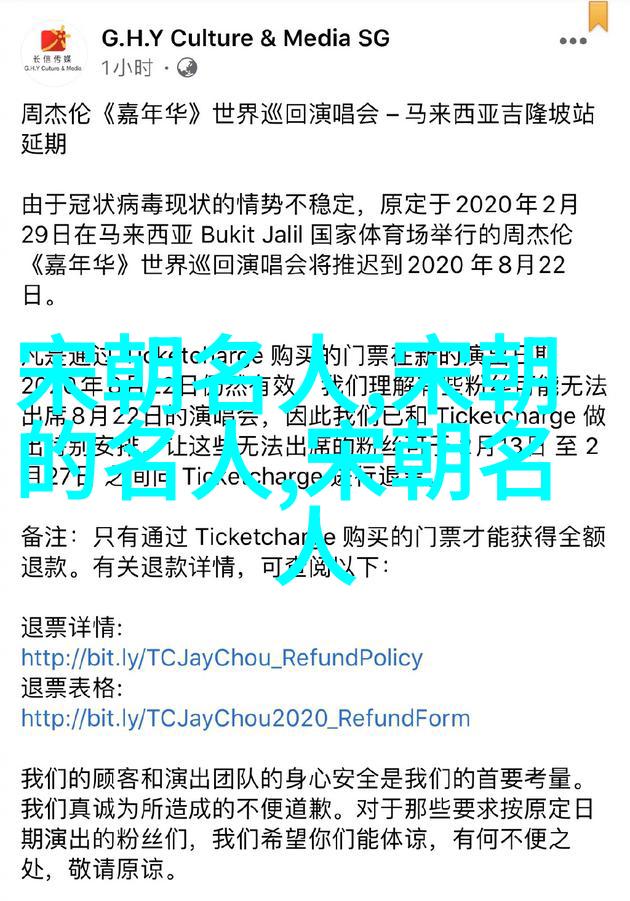This screenshot has width=630, height=901.
Task: Open G.H.Y Culture & Media SG page
Action: [x=244, y=39]
